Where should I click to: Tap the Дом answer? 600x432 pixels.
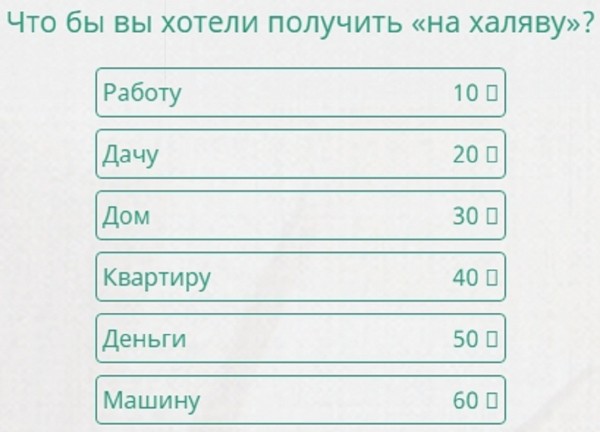(x=300, y=215)
